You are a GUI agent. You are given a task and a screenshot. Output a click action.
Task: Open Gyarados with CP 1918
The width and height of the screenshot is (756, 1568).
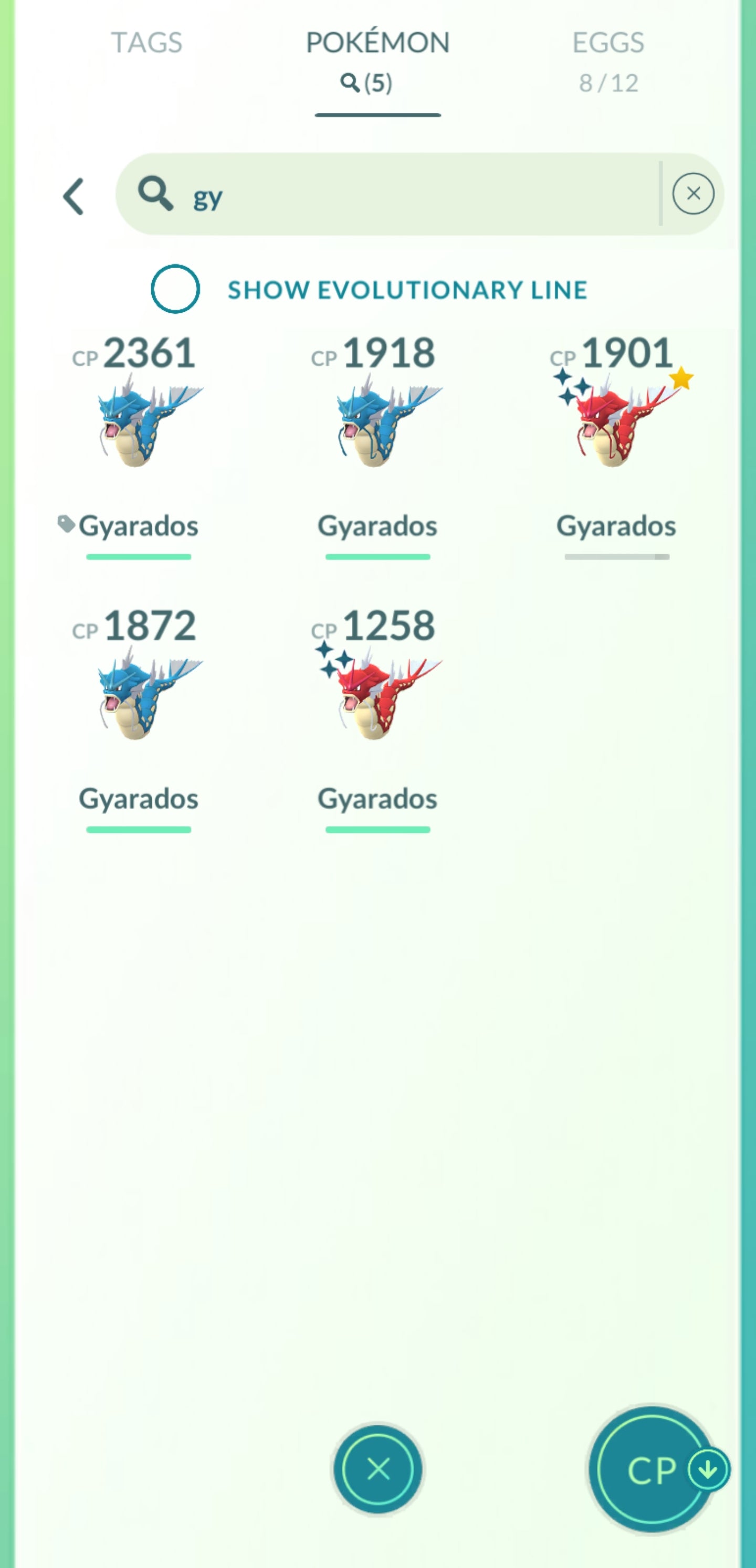point(377,426)
